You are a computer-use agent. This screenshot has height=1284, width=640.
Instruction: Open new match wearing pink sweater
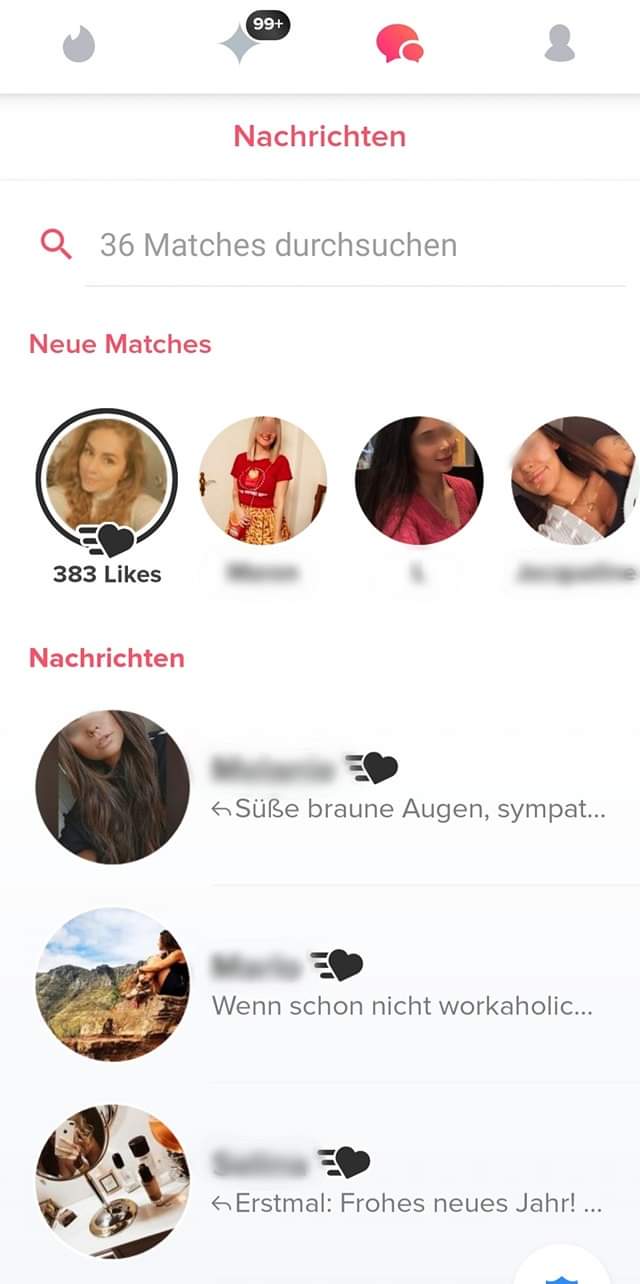coord(419,480)
